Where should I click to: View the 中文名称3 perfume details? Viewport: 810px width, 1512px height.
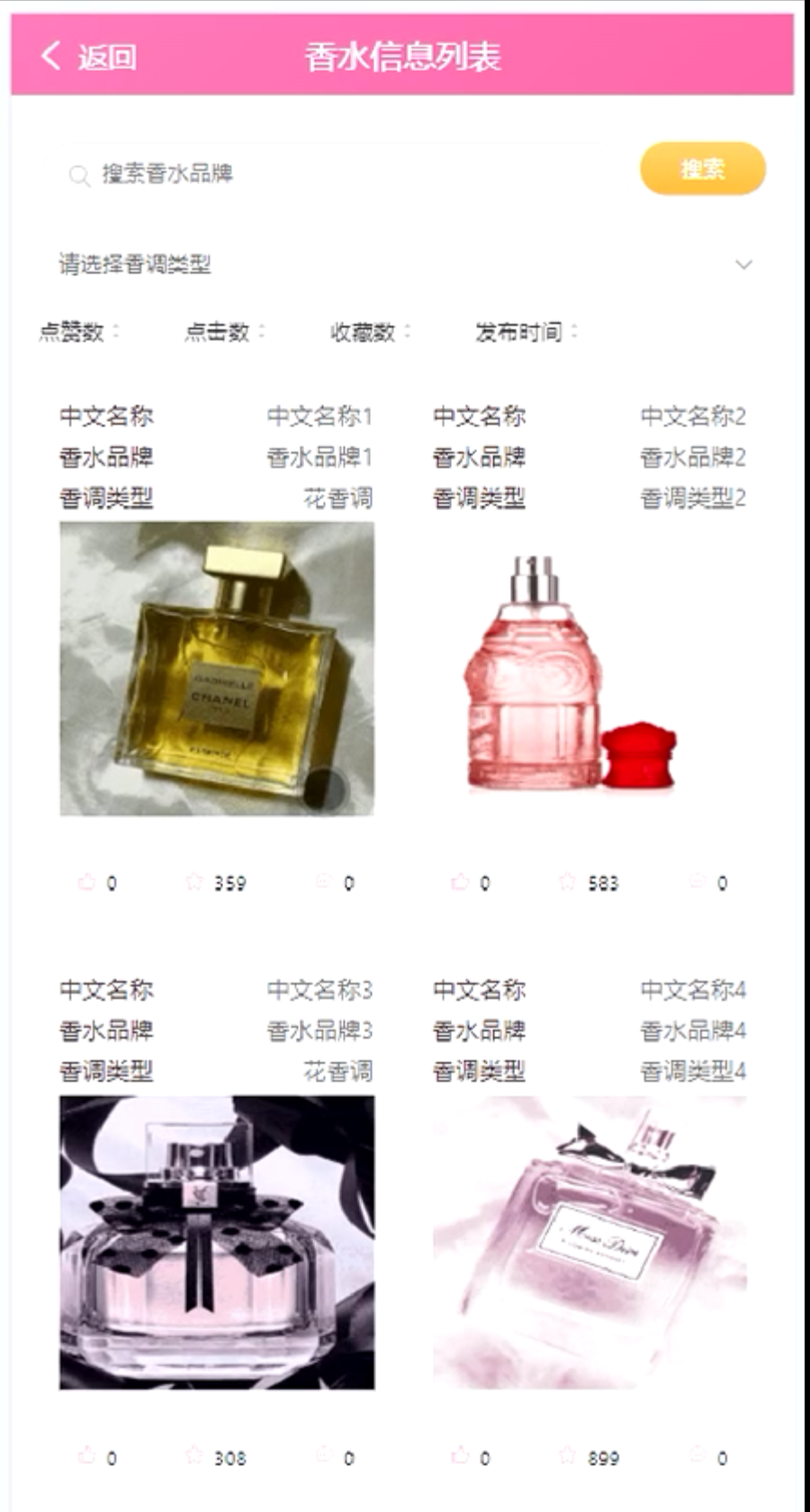point(217,1242)
